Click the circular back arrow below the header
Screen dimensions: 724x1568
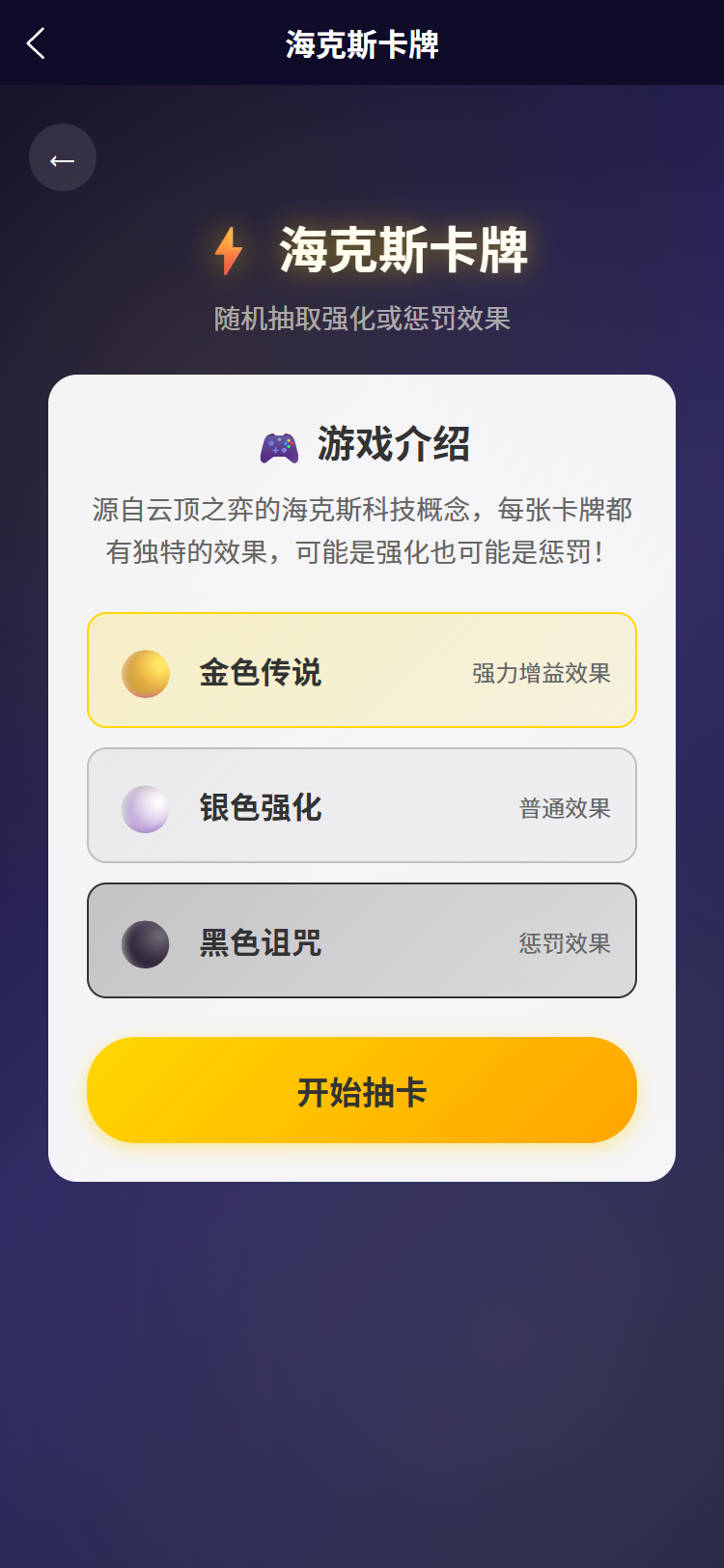point(63,157)
